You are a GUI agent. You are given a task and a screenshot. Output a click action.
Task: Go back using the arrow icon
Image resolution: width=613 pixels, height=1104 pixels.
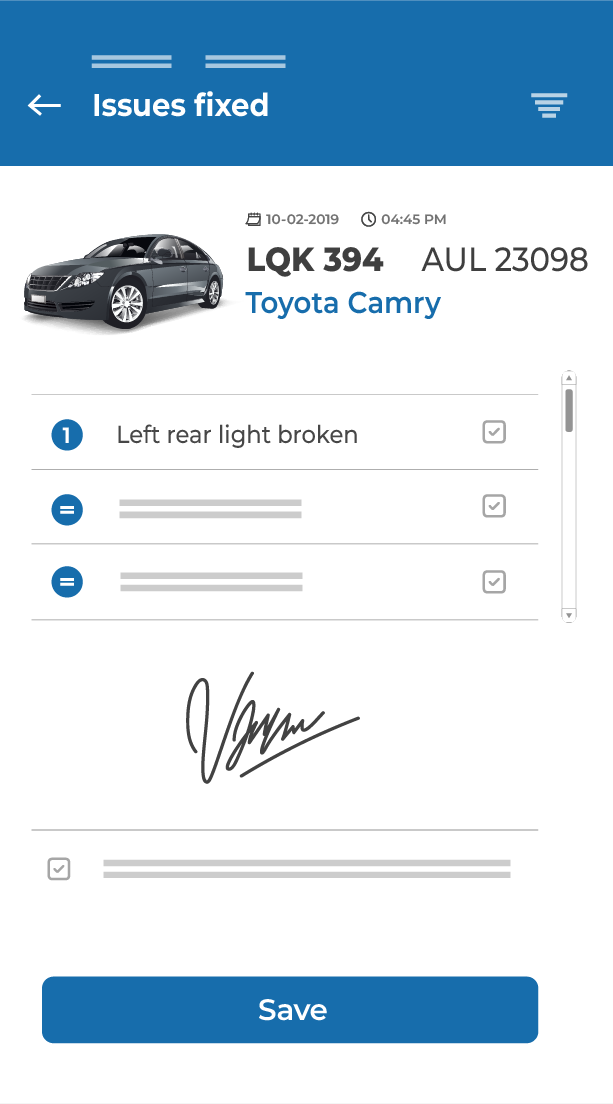(x=44, y=105)
